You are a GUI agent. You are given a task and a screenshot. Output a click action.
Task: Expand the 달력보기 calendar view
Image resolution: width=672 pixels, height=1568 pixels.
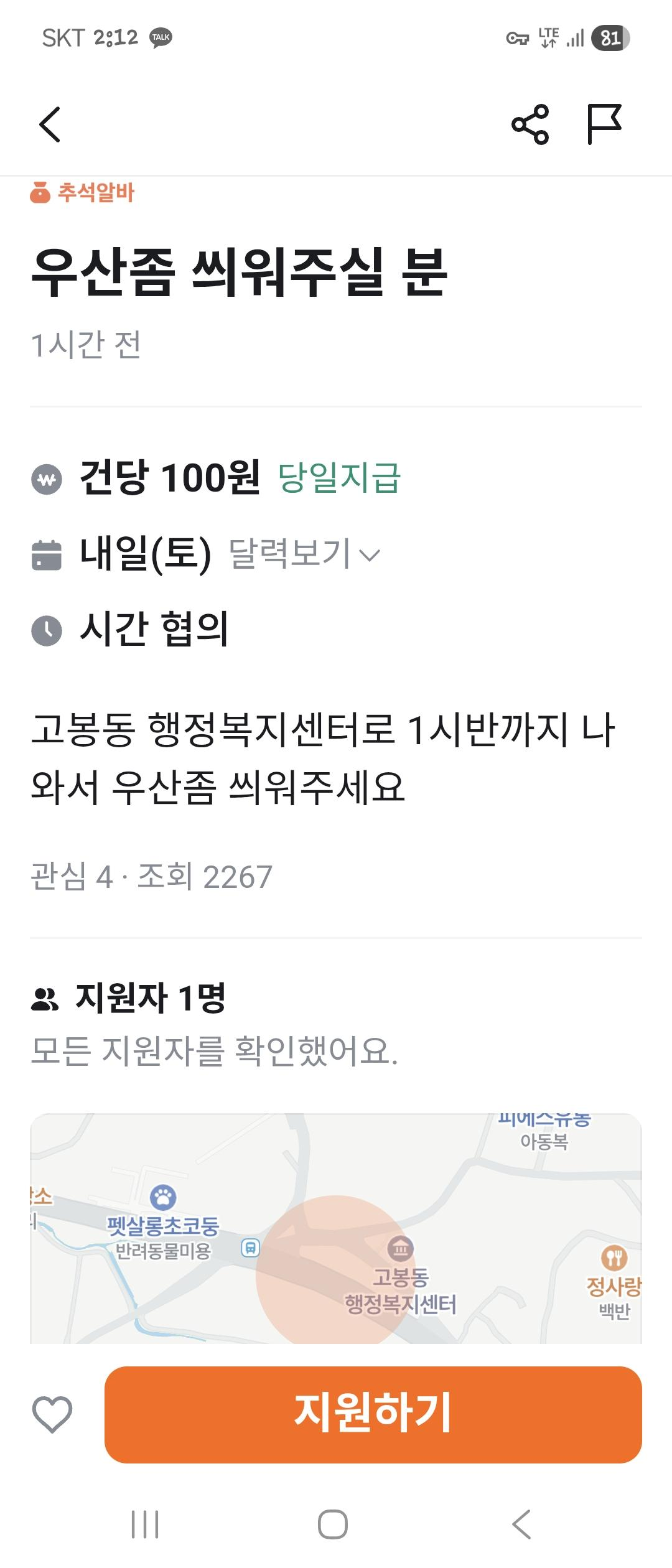click(x=304, y=553)
